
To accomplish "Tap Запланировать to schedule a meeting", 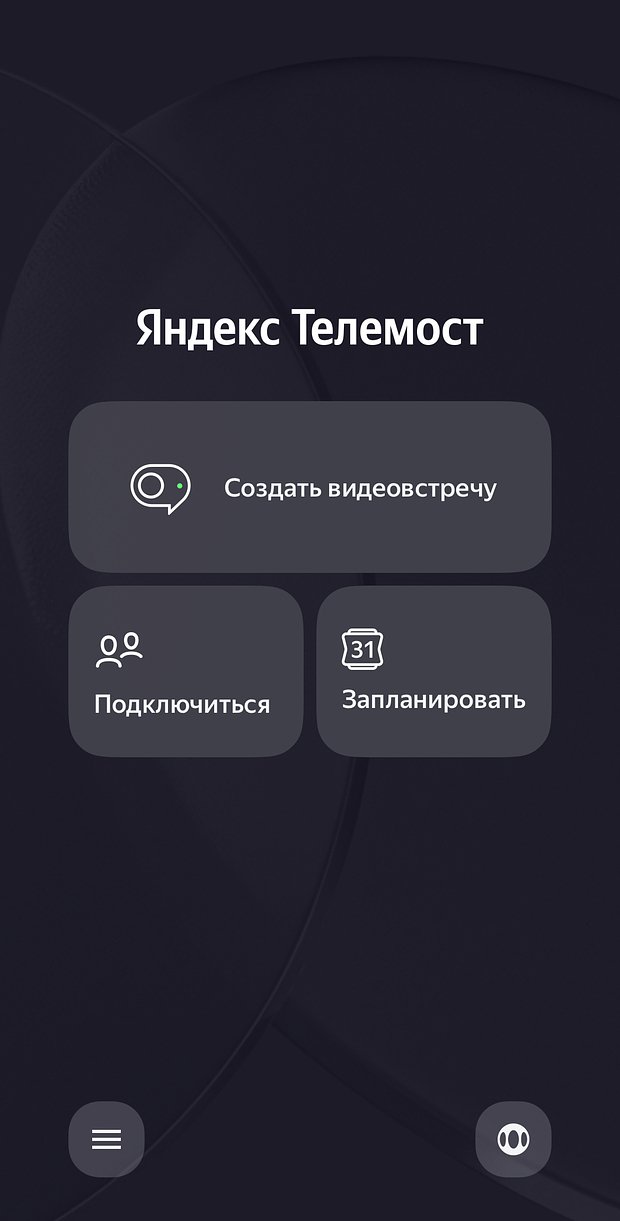I will pyautogui.click(x=433, y=671).
